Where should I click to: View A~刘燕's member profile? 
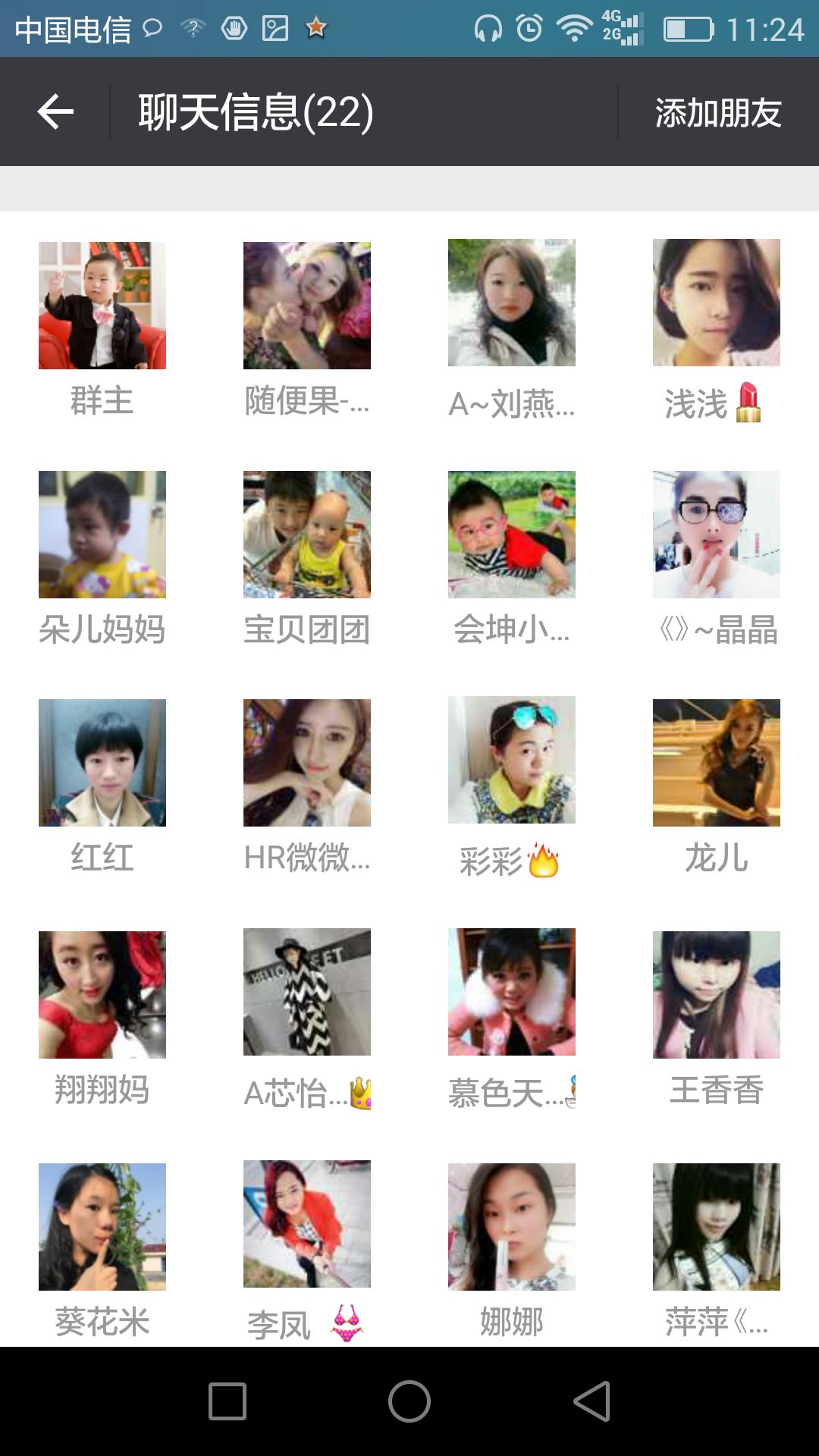point(512,303)
